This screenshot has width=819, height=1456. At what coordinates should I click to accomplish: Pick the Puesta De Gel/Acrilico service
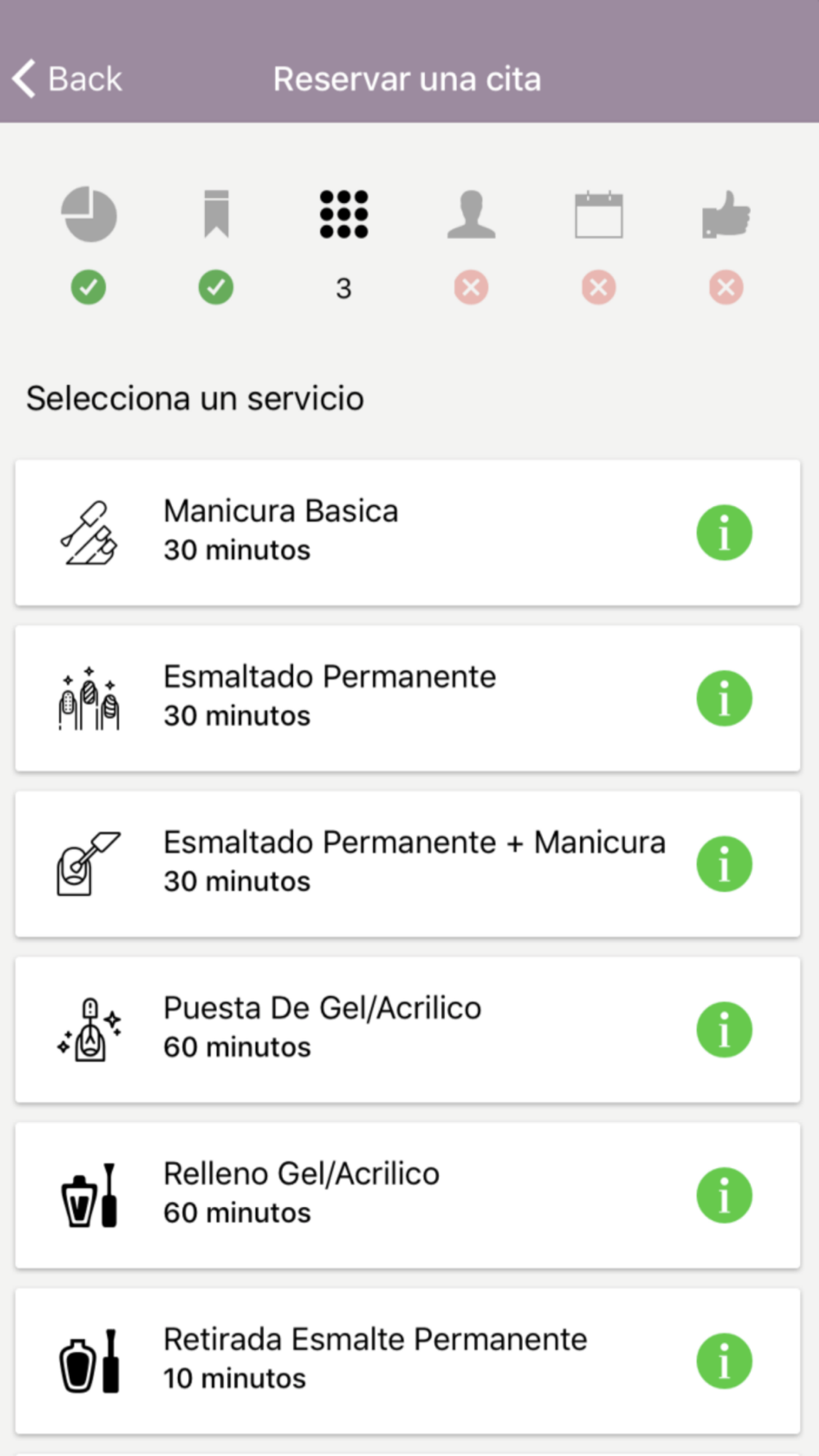point(407,1030)
